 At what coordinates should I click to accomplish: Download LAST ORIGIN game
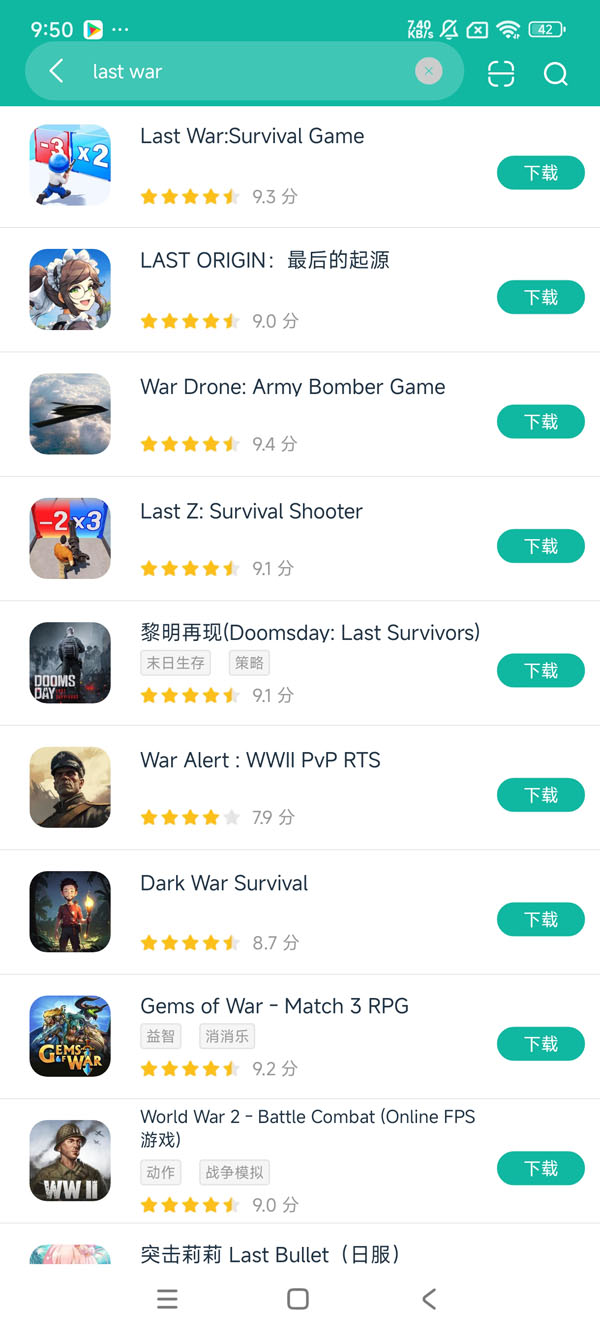tap(540, 297)
